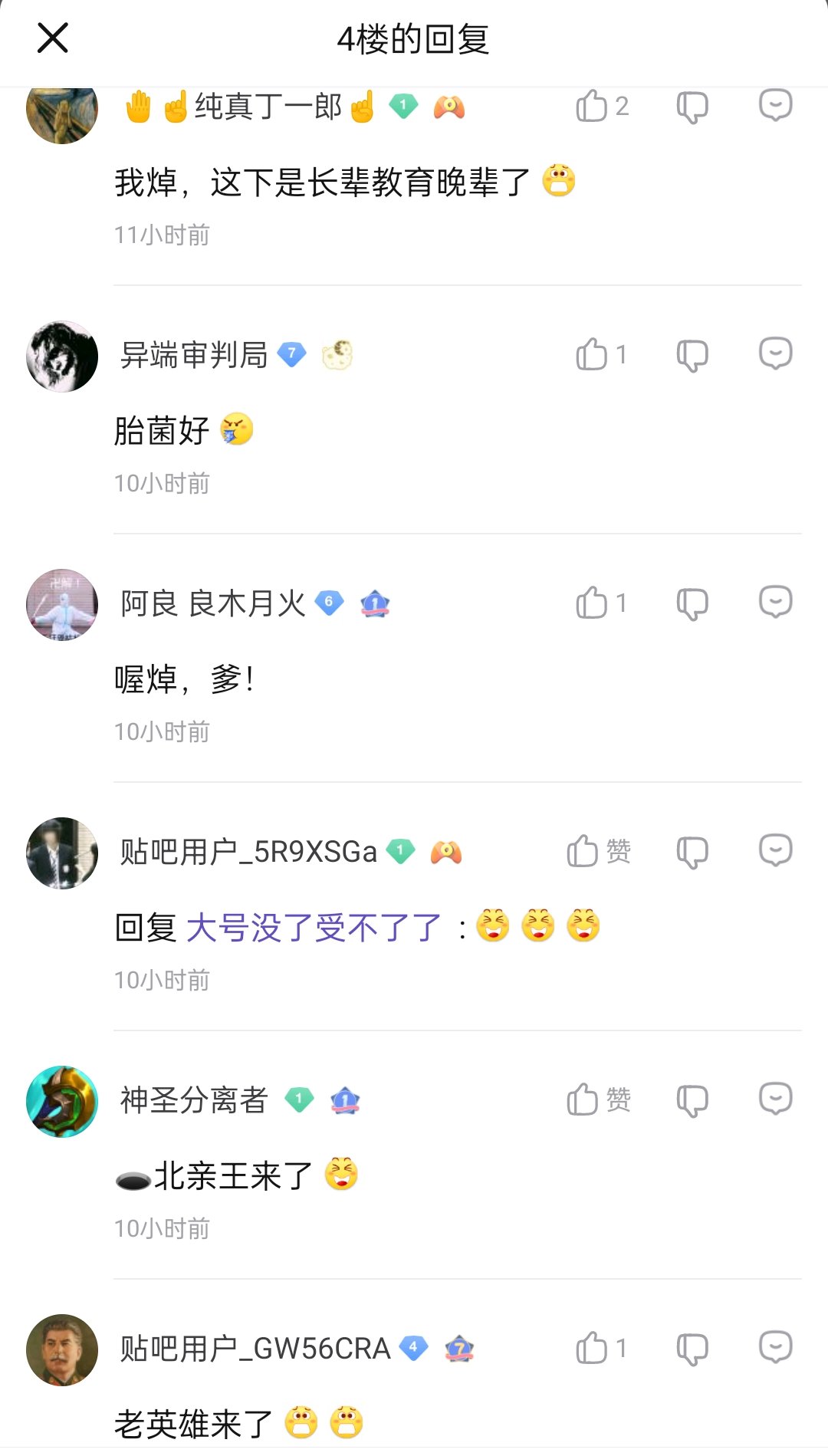Viewport: 828px width, 1456px height.
Task: Reply to 贴吧用户_GW56CRA's comment
Action: point(775,1347)
